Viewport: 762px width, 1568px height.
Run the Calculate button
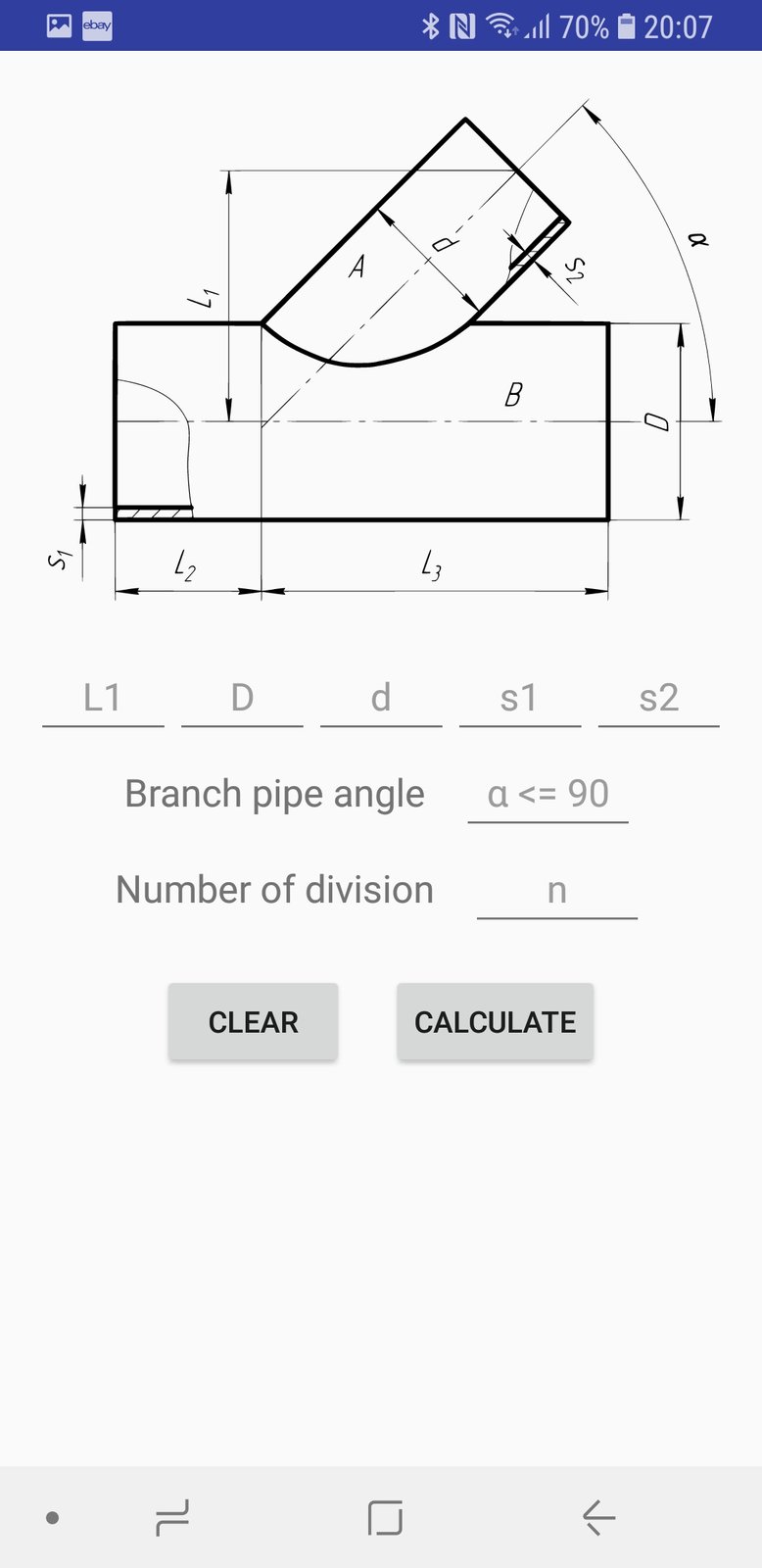(495, 1022)
